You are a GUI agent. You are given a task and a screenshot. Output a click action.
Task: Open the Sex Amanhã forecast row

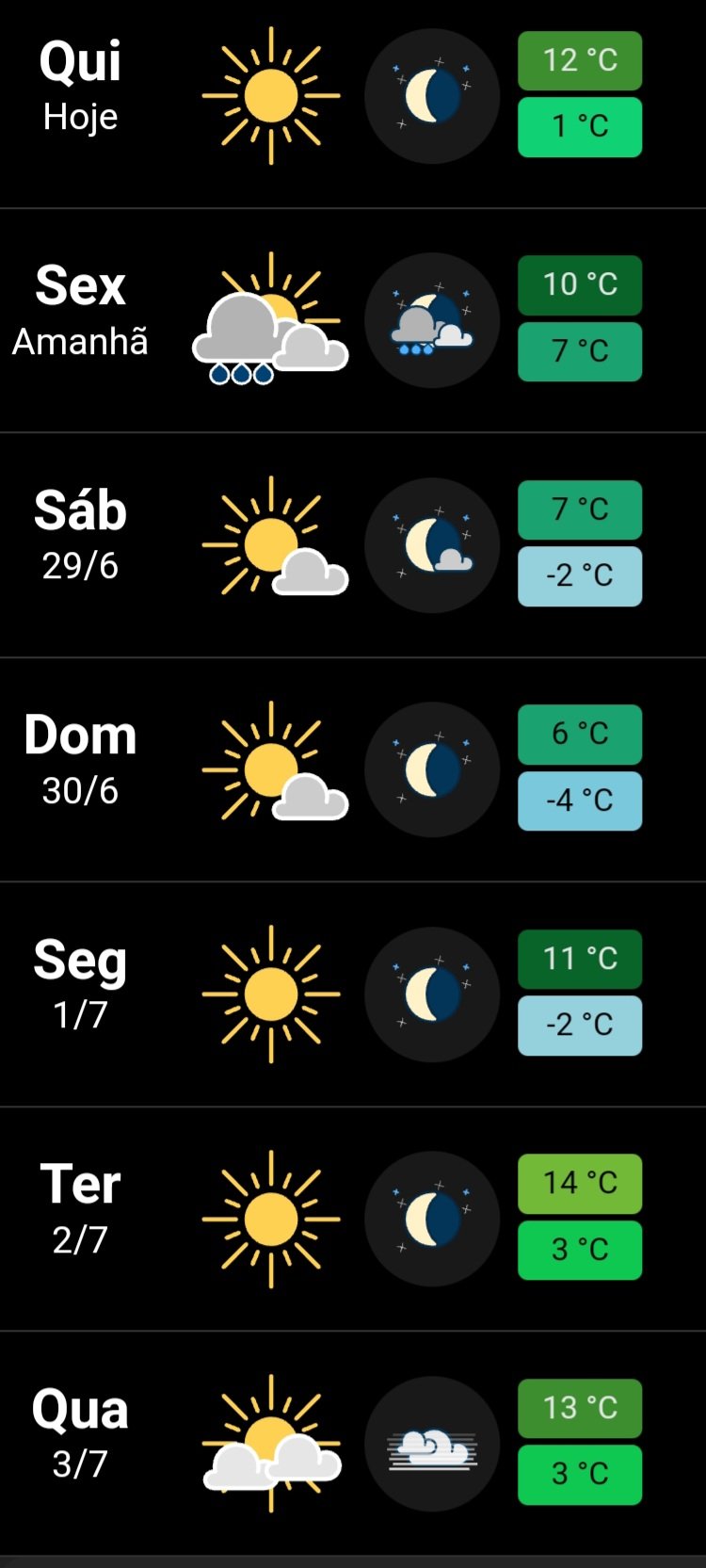[353, 320]
